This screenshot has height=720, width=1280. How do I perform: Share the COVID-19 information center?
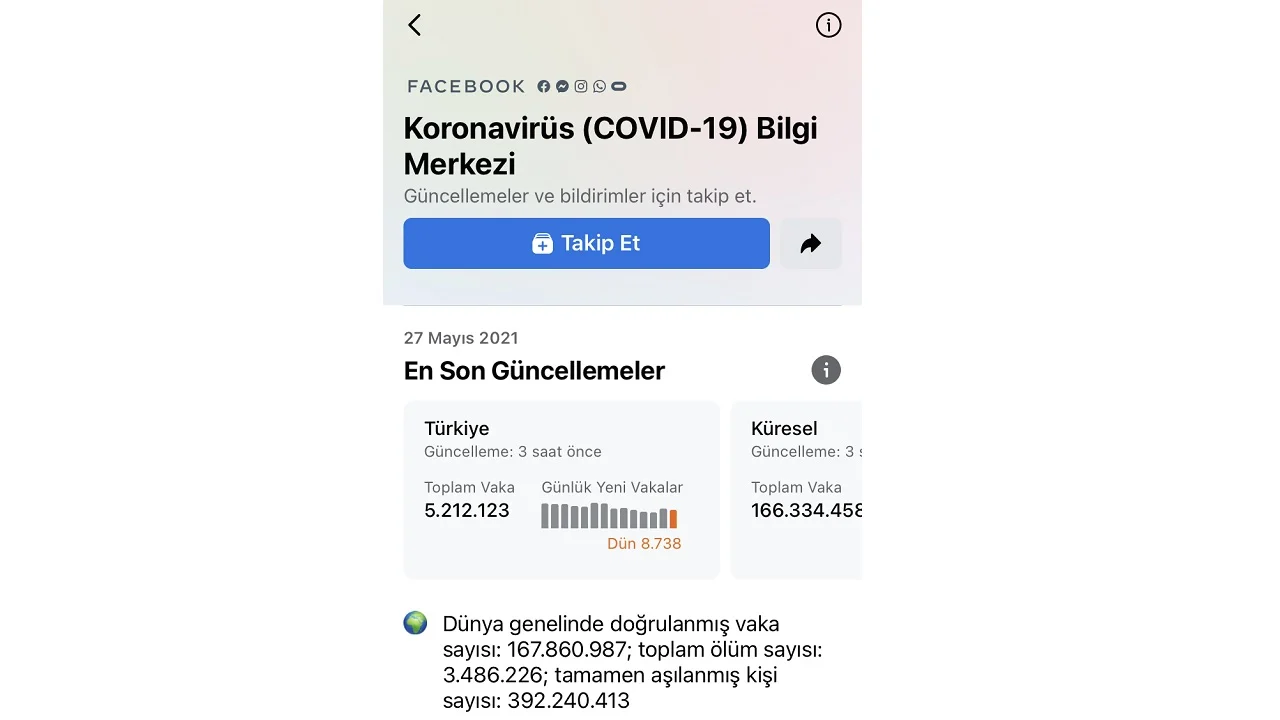coord(811,243)
